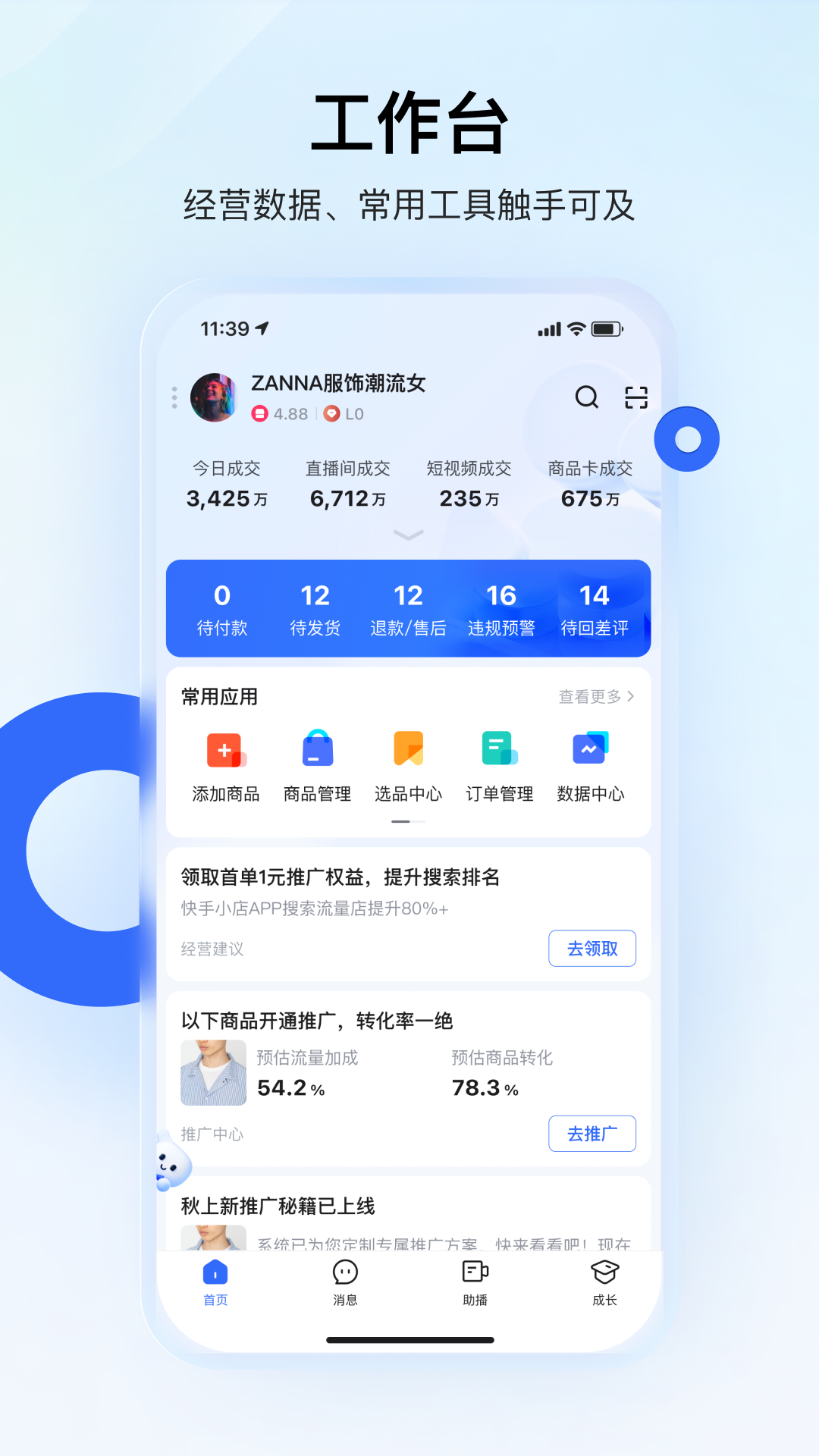Open the 添加商品 (add product) icon
This screenshot has width=819, height=1456.
click(x=226, y=749)
